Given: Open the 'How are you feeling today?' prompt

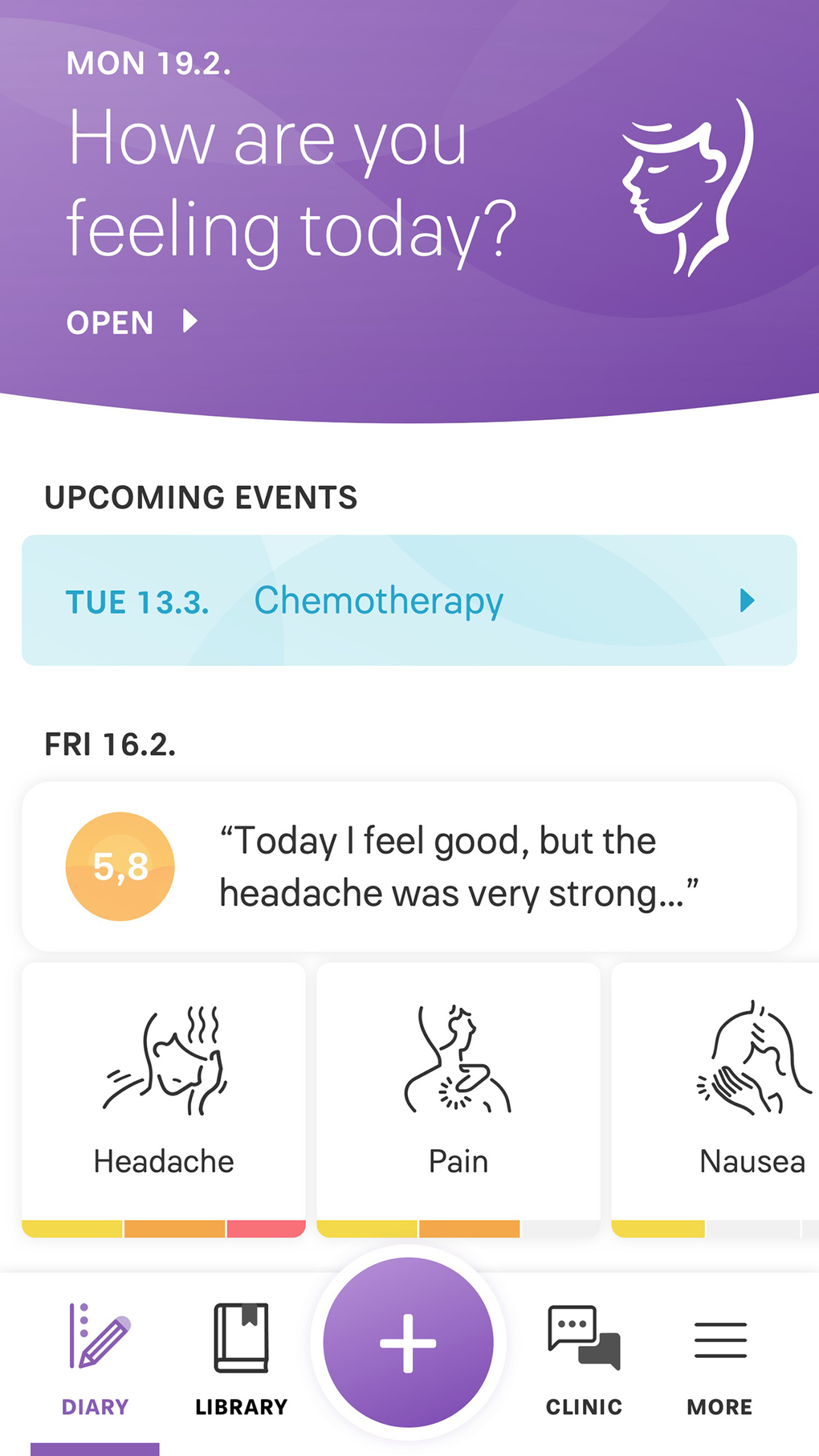Looking at the screenshot, I should (x=132, y=323).
